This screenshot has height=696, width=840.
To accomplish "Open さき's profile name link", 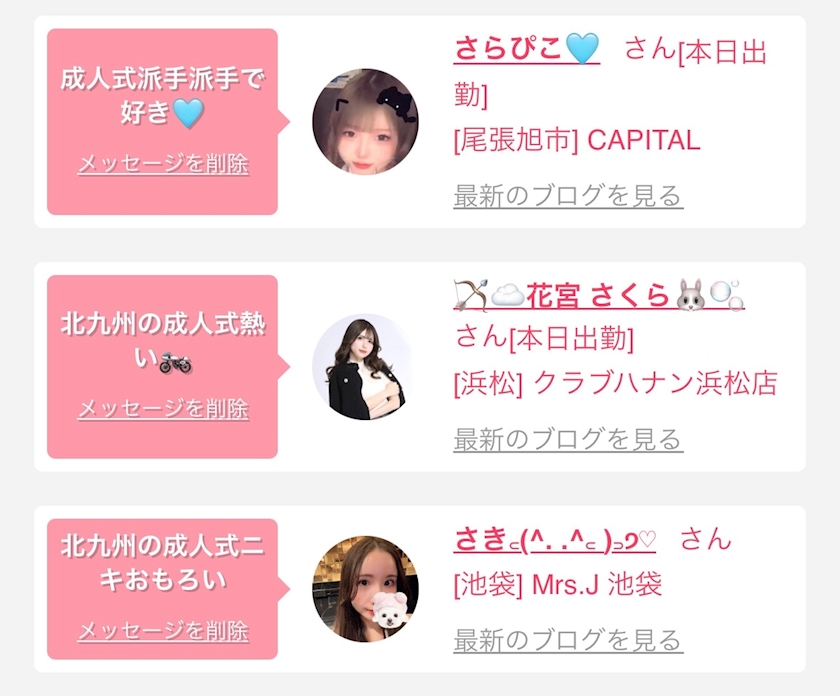I will (x=554, y=539).
